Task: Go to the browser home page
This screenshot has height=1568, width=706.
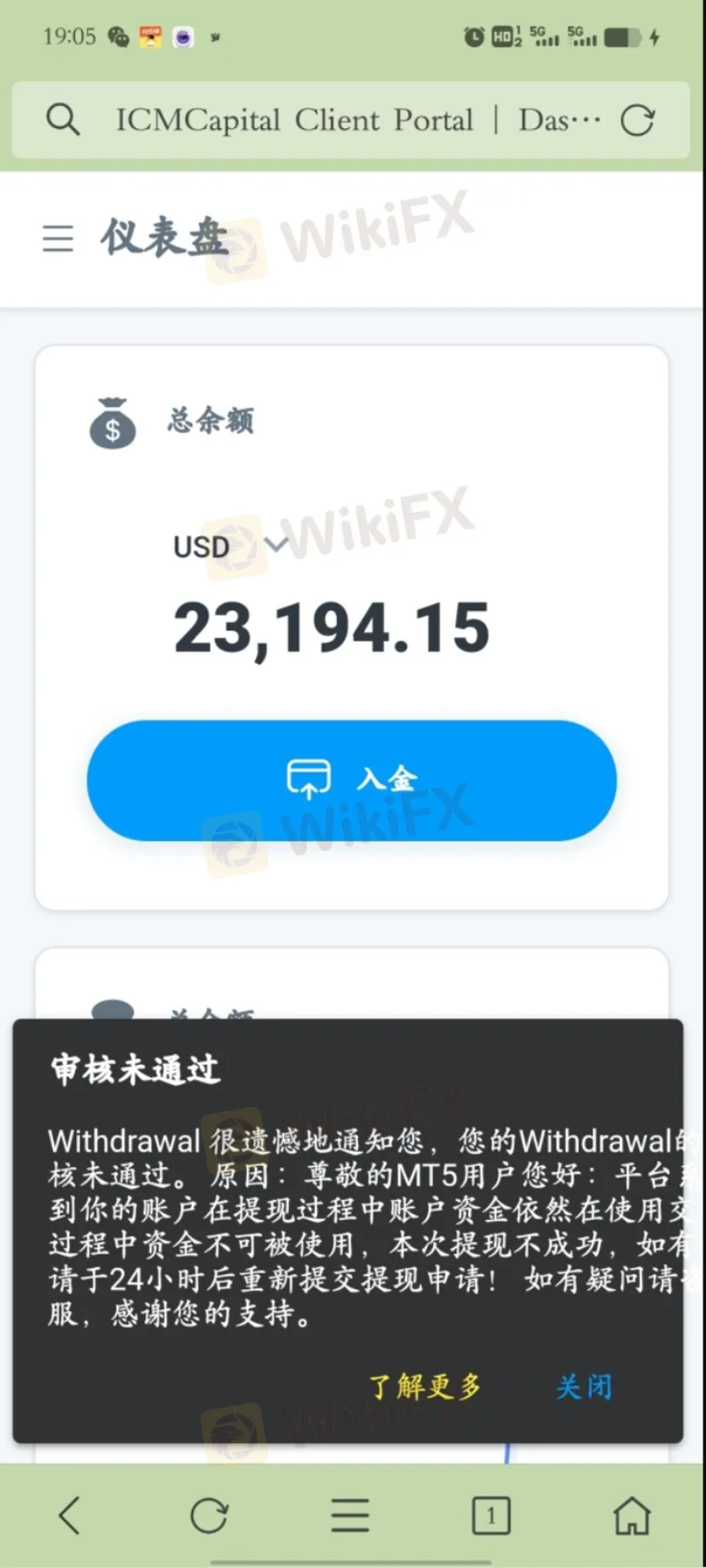Action: 632,1516
